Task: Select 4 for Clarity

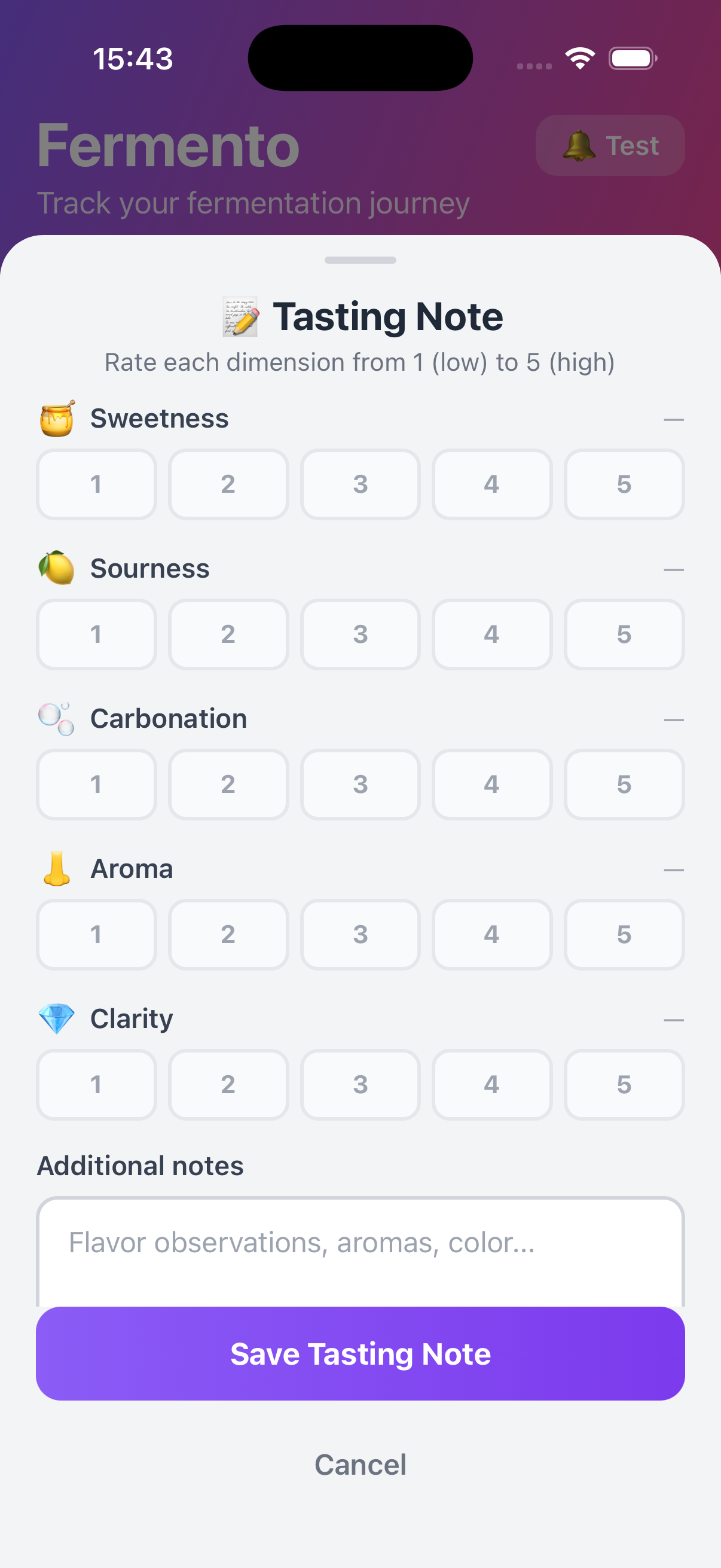Action: point(491,1085)
